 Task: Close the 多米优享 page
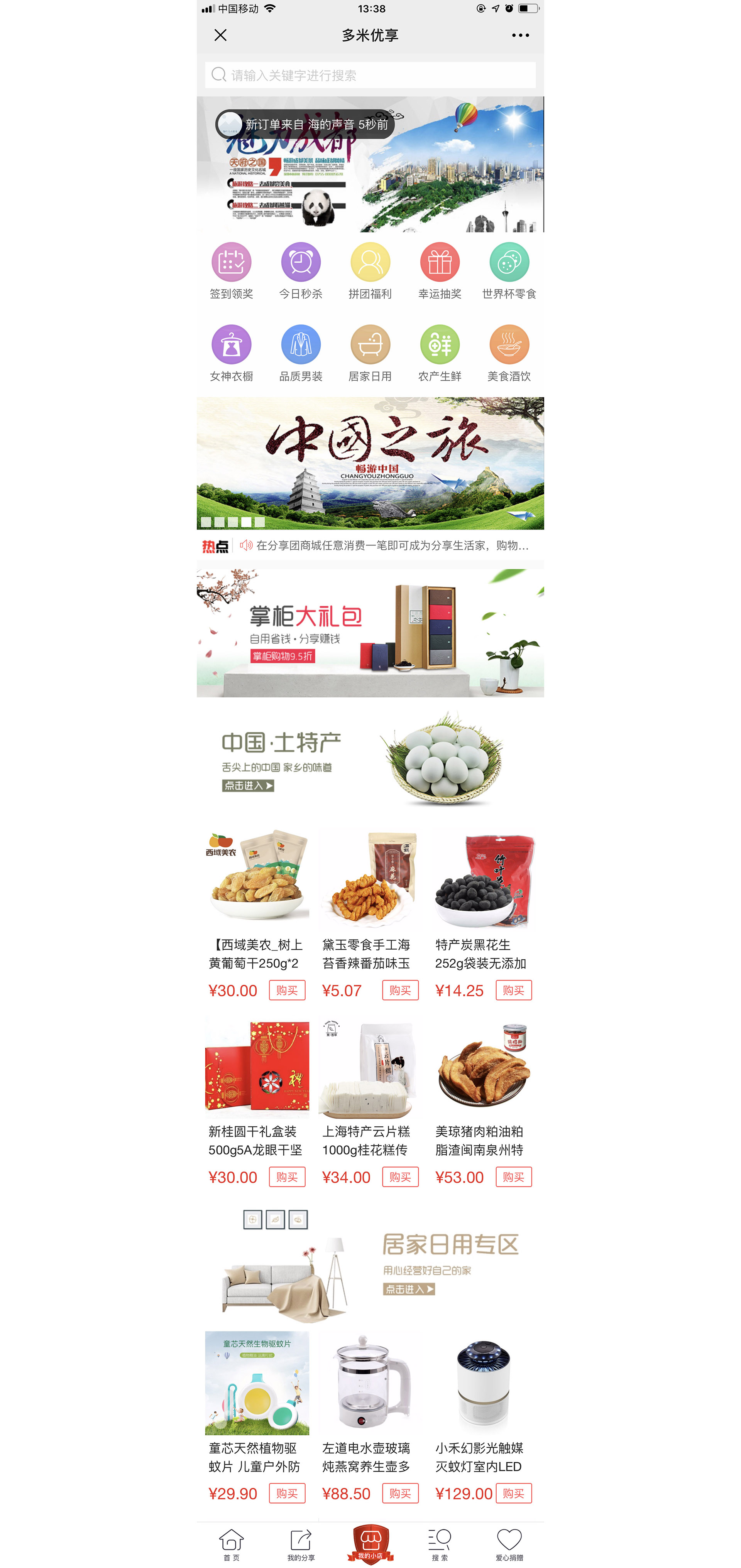[x=220, y=35]
